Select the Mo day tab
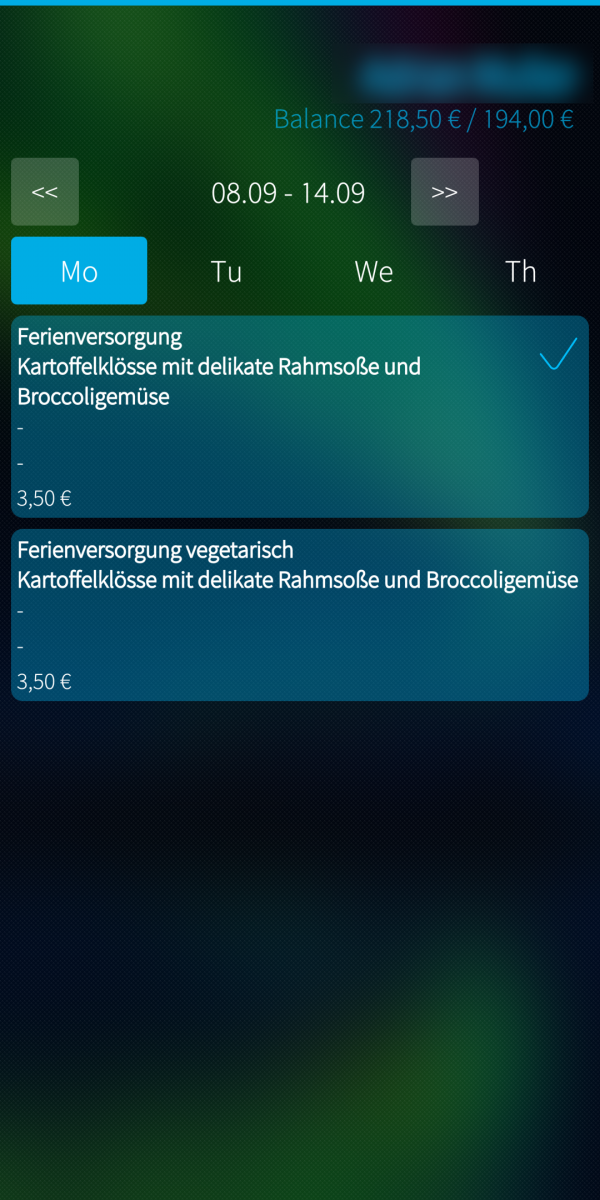This screenshot has height=1200, width=600. pos(79,271)
